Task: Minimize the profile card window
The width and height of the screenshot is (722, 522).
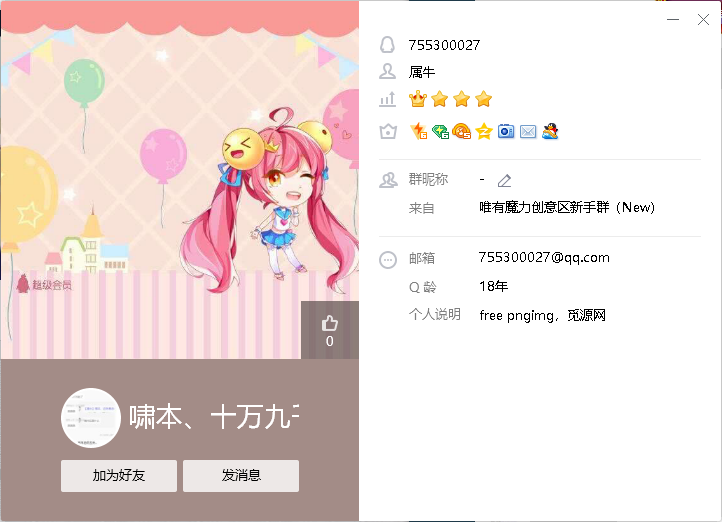Action: tap(674, 19)
